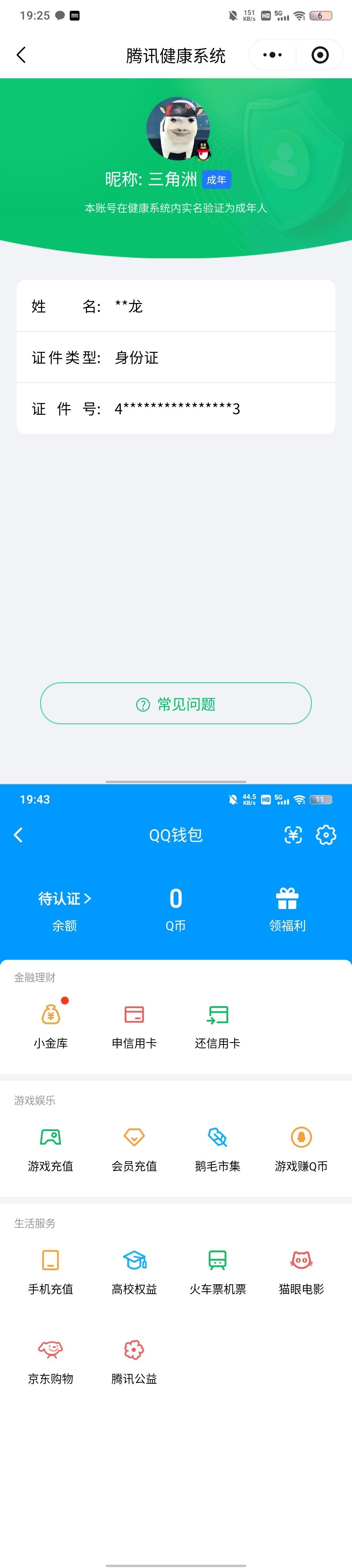Open QQ钱包 settings gear
352x1568 pixels.
click(326, 835)
